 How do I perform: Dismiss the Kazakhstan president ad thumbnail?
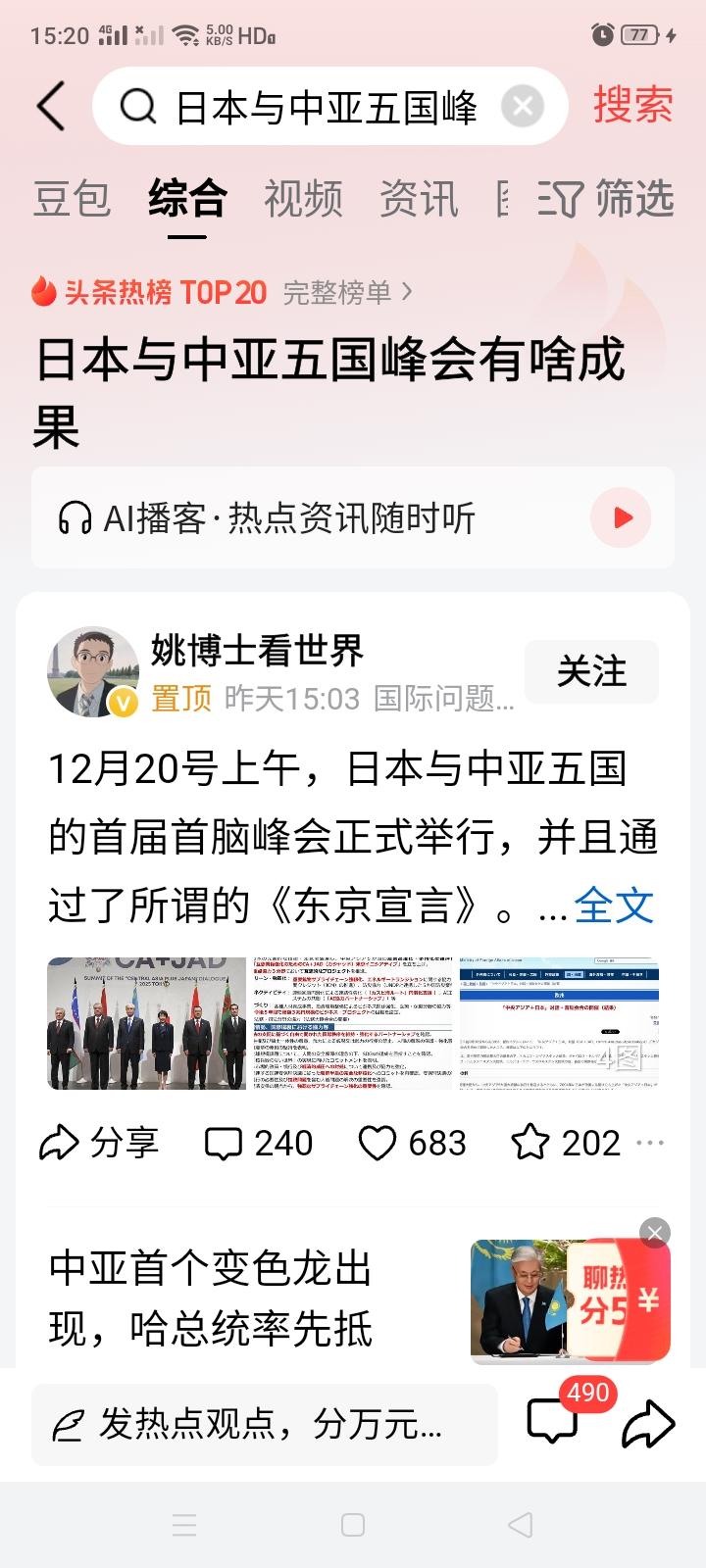click(654, 1233)
